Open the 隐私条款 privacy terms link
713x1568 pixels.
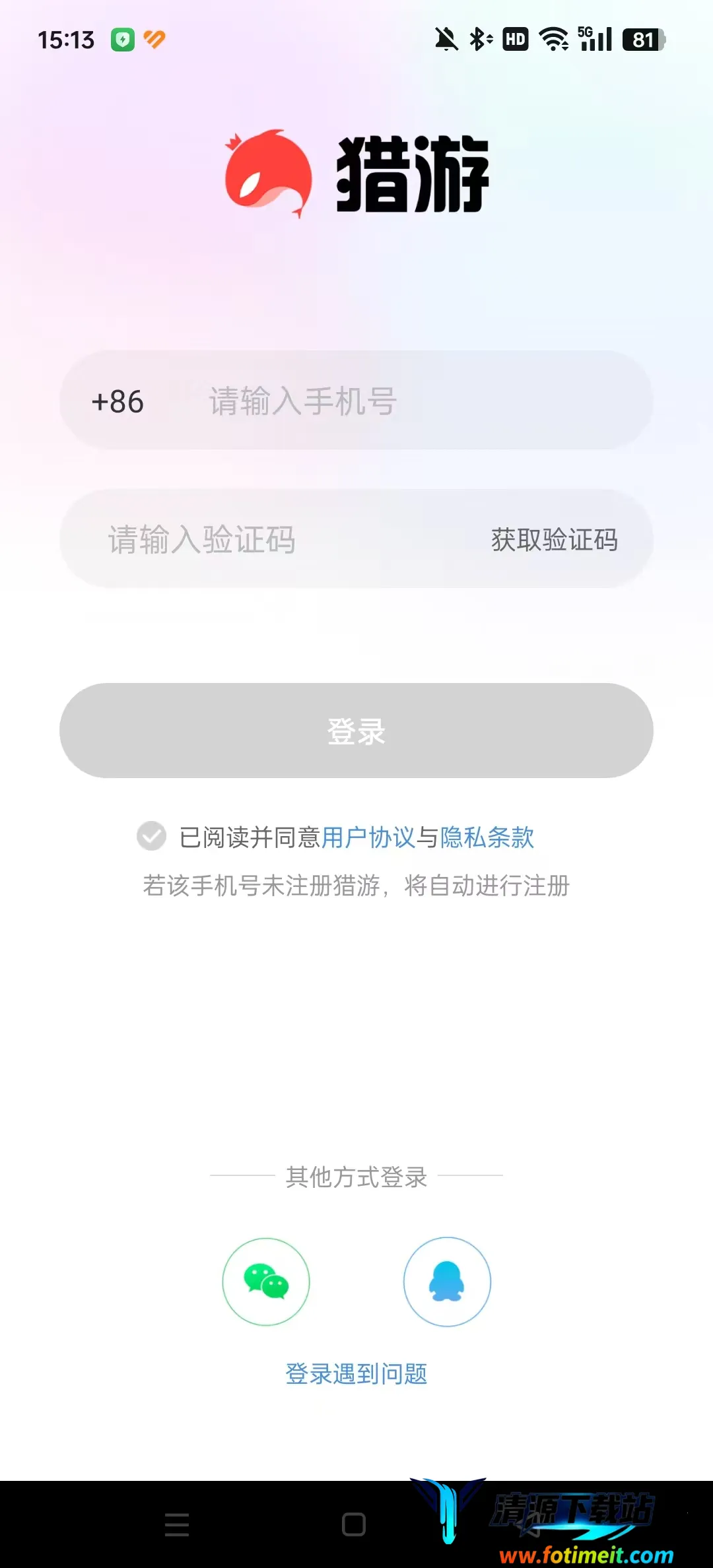487,837
